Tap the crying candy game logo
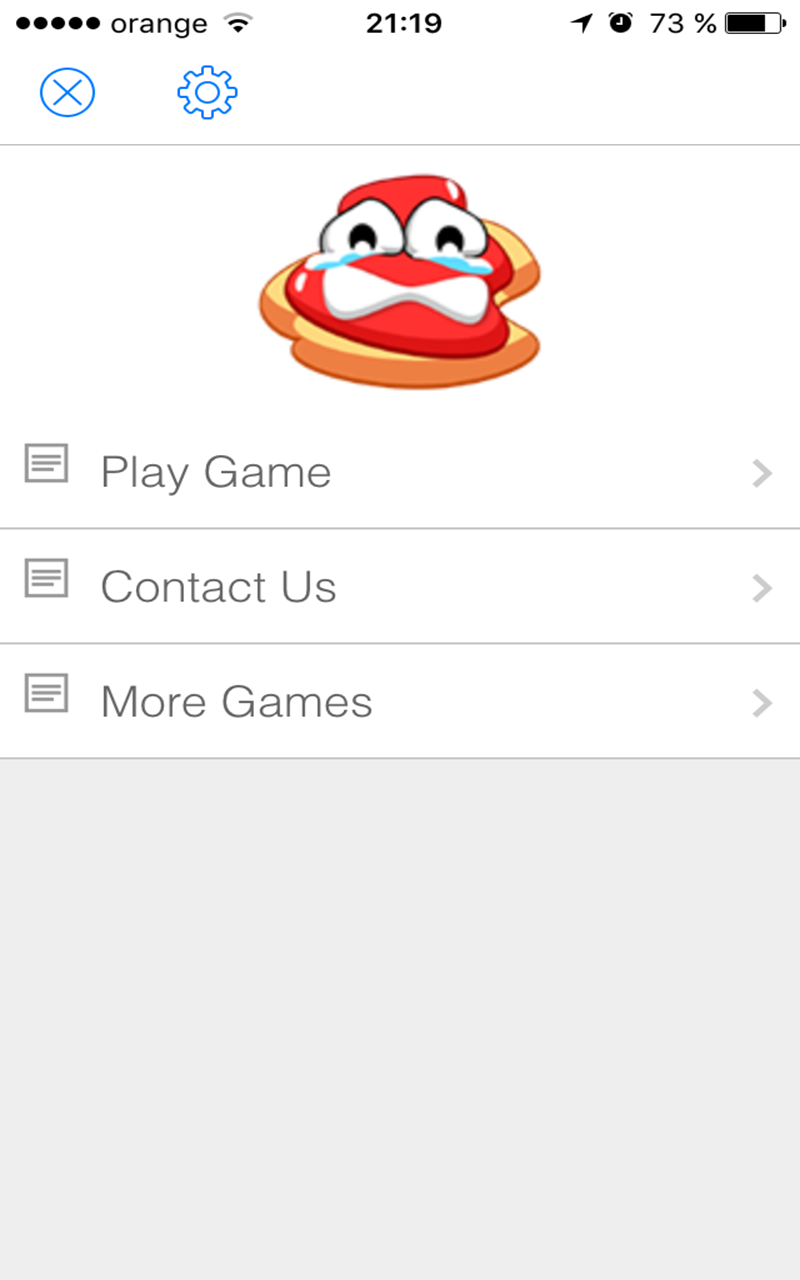The image size is (800, 1280). click(x=400, y=280)
